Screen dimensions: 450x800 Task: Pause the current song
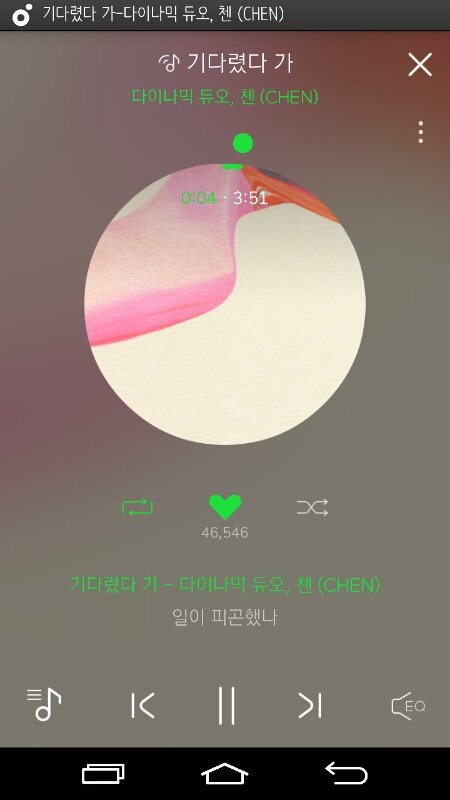(226, 706)
